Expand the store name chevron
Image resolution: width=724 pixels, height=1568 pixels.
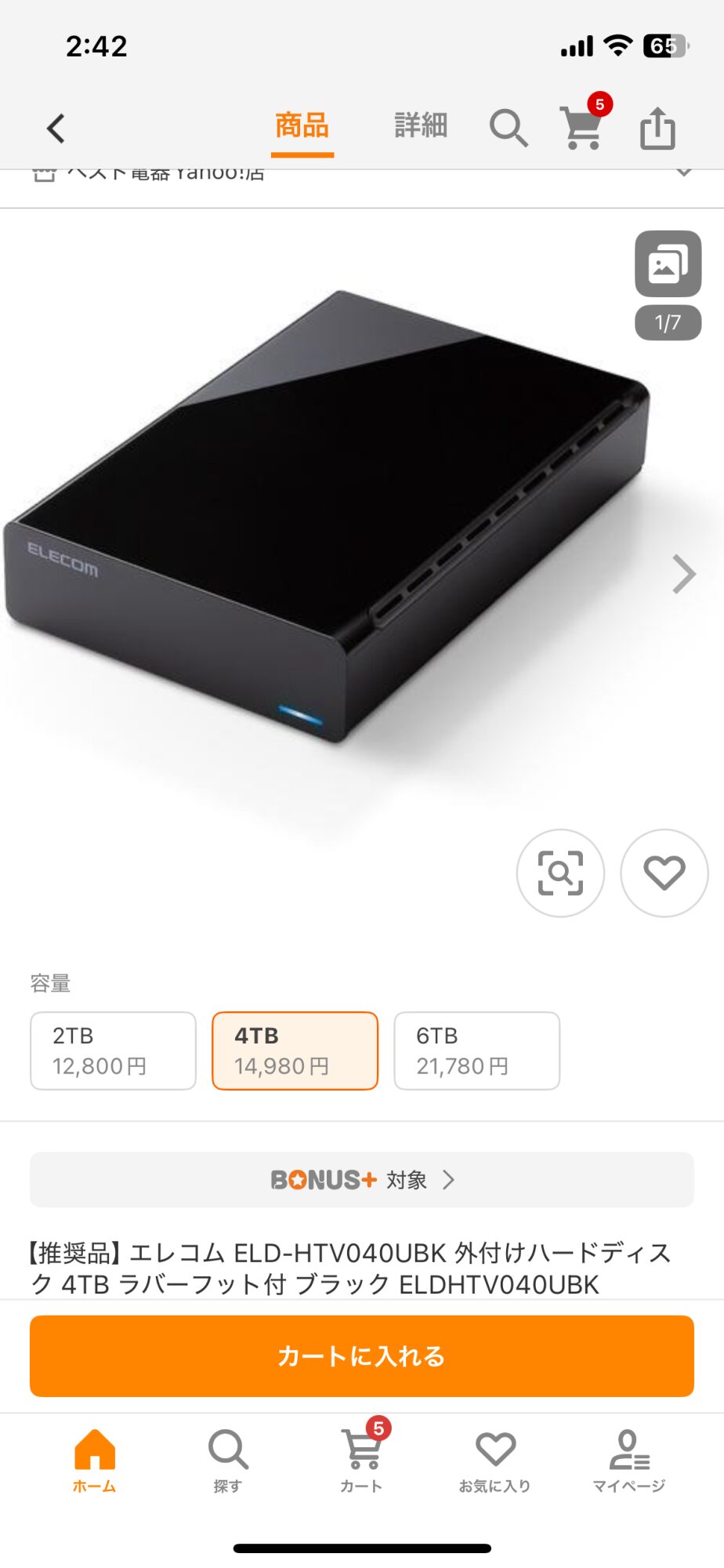[x=684, y=172]
